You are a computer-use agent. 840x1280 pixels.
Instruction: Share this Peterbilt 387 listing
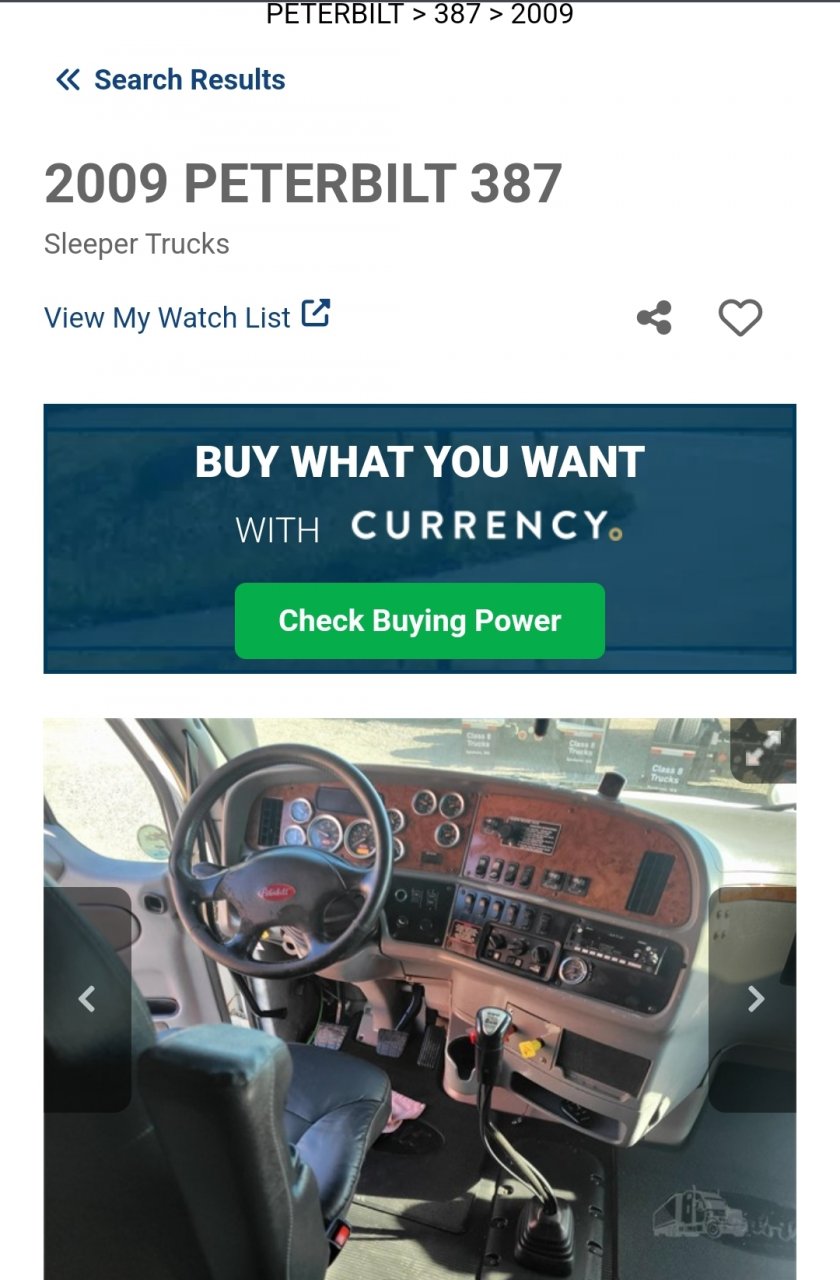coord(654,318)
